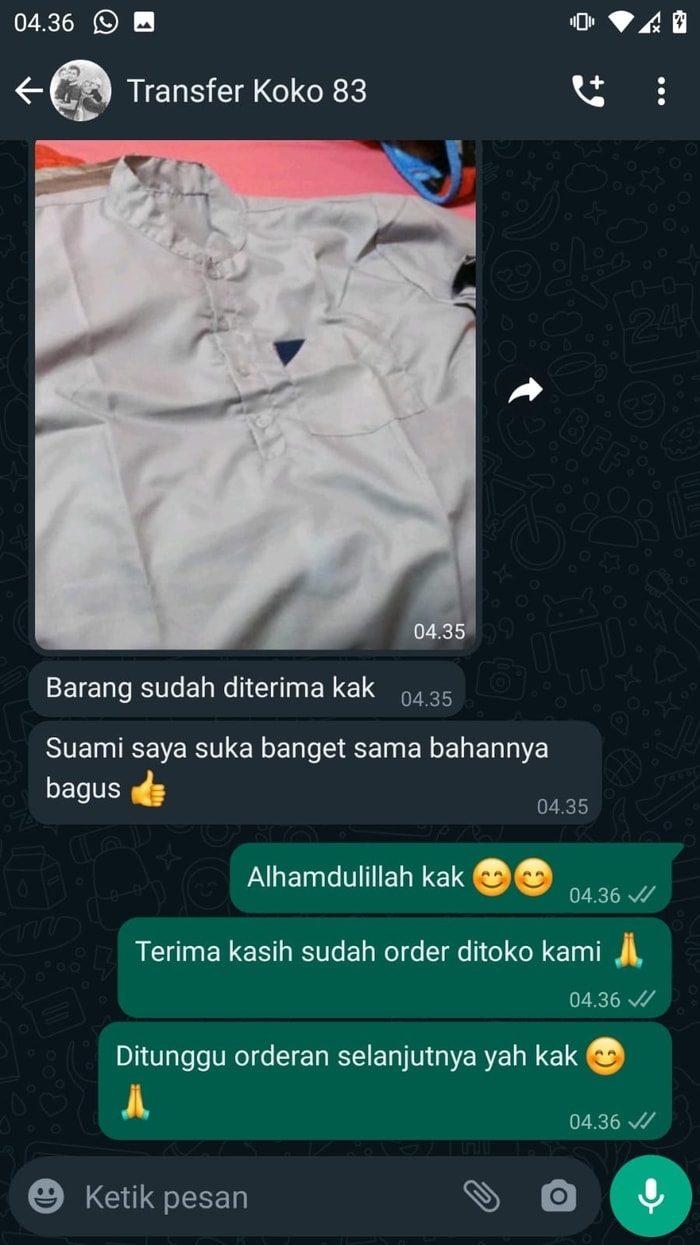
Task: Tap the voice message microphone button
Action: (x=651, y=1196)
